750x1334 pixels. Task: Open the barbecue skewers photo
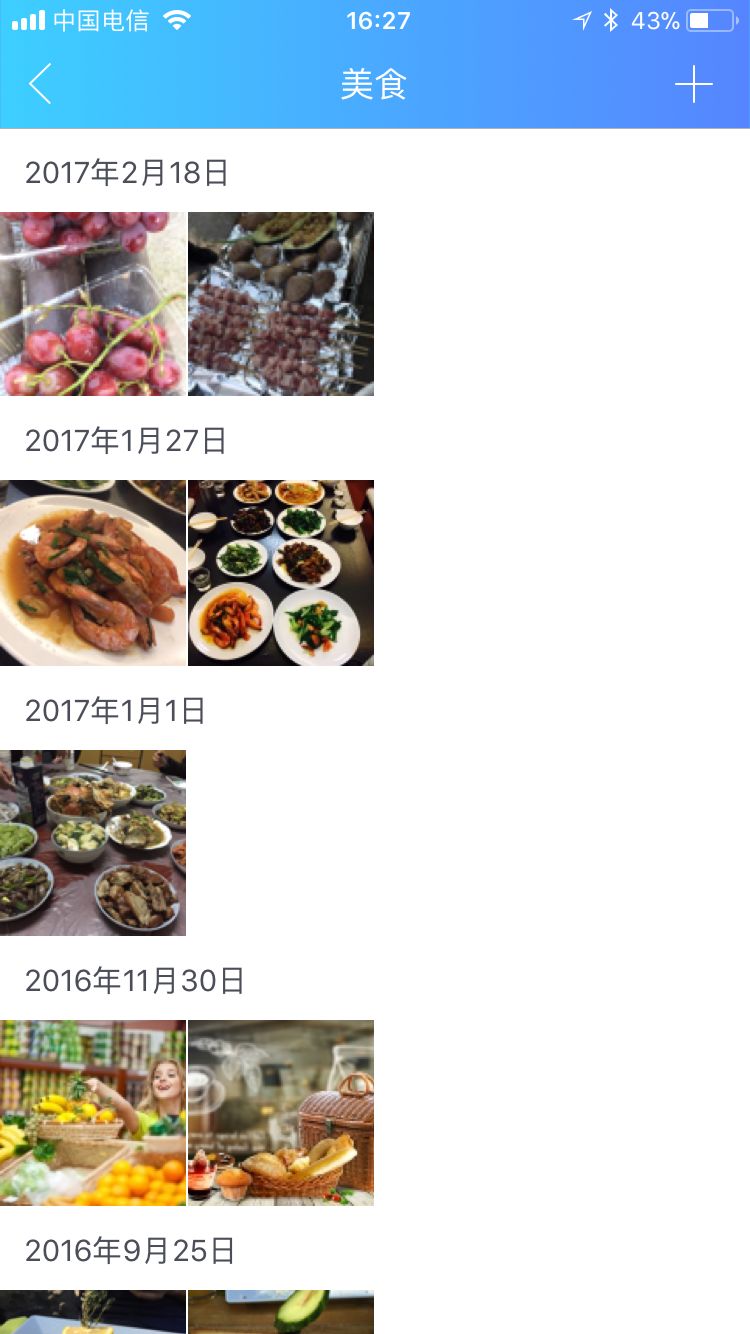pos(281,304)
